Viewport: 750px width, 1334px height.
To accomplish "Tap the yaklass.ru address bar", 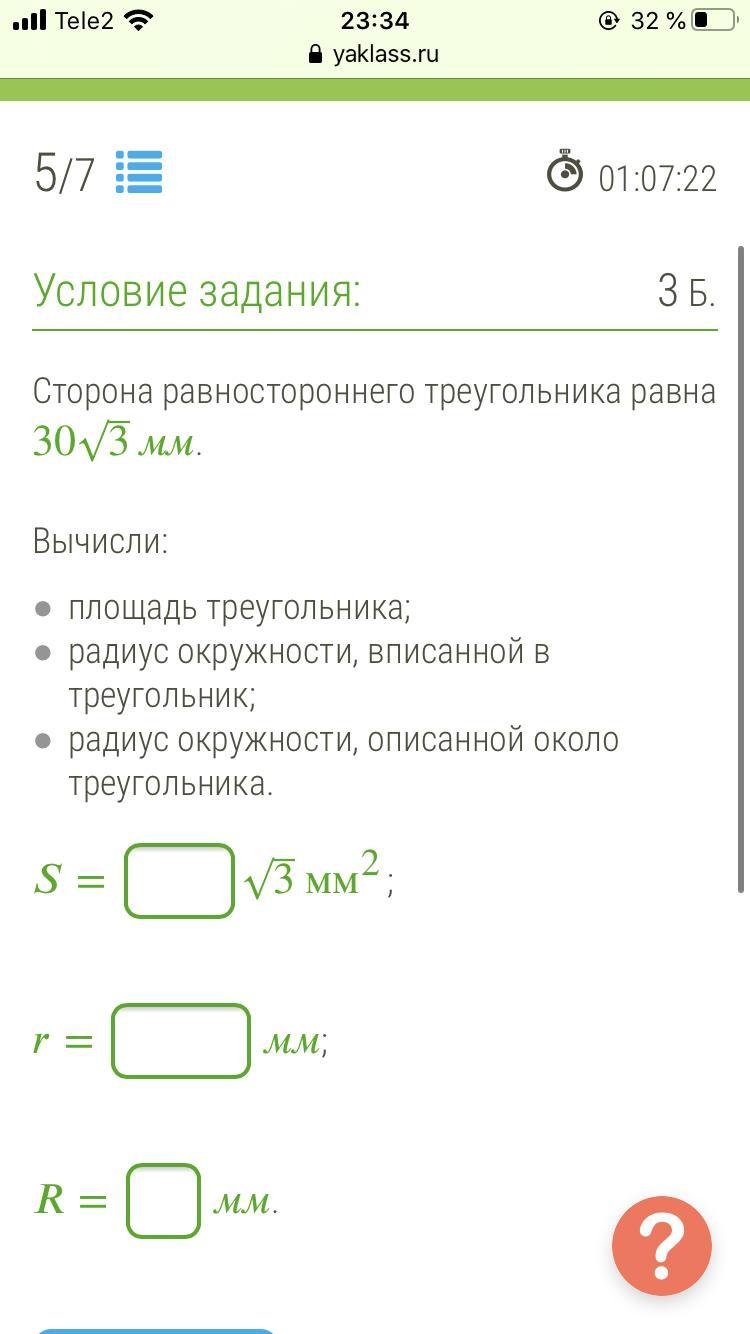I will [375, 54].
